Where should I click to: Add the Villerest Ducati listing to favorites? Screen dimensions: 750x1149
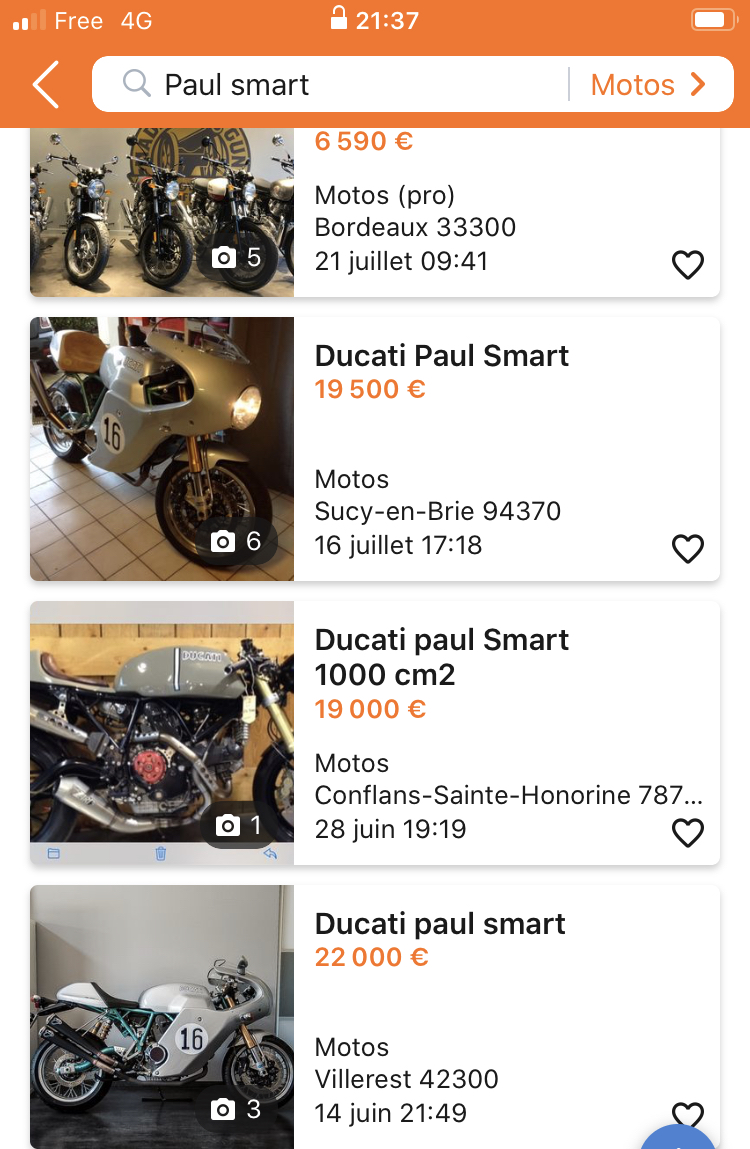coord(686,1113)
